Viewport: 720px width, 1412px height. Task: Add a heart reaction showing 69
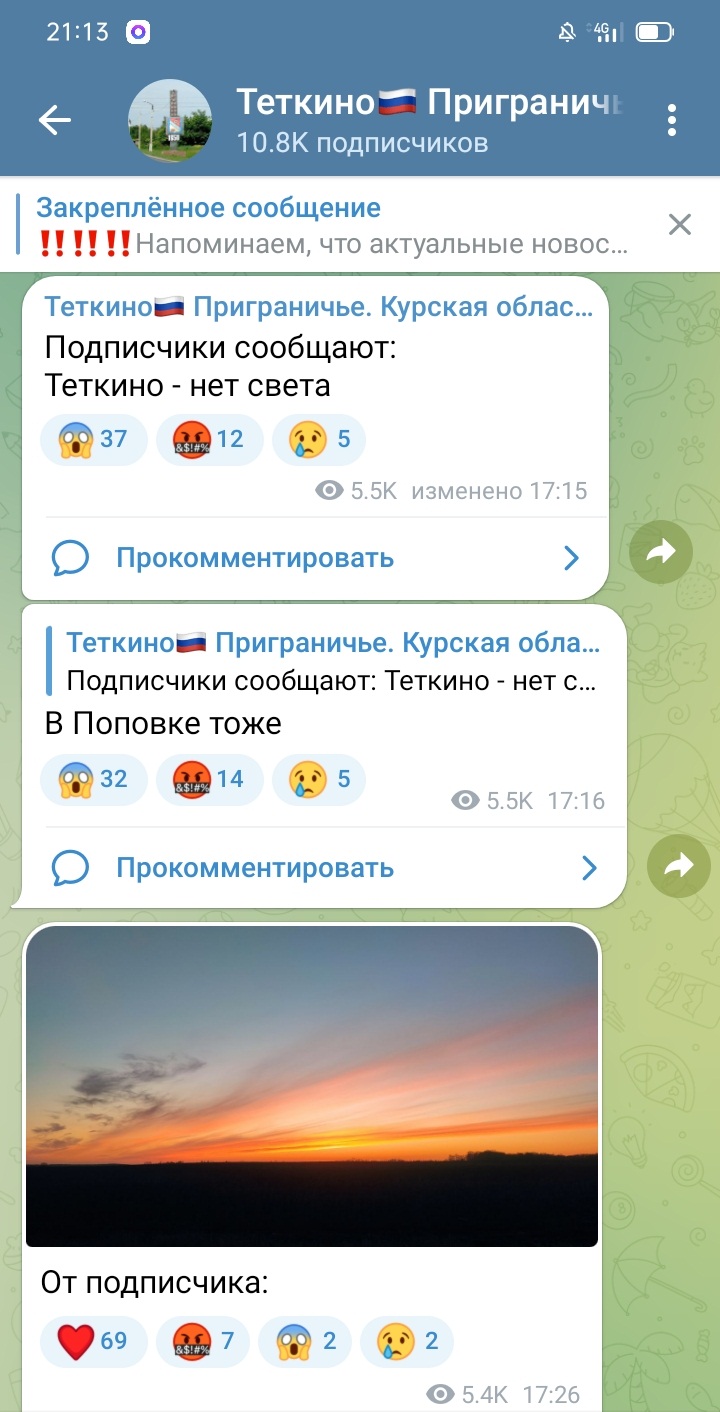pos(93,1341)
